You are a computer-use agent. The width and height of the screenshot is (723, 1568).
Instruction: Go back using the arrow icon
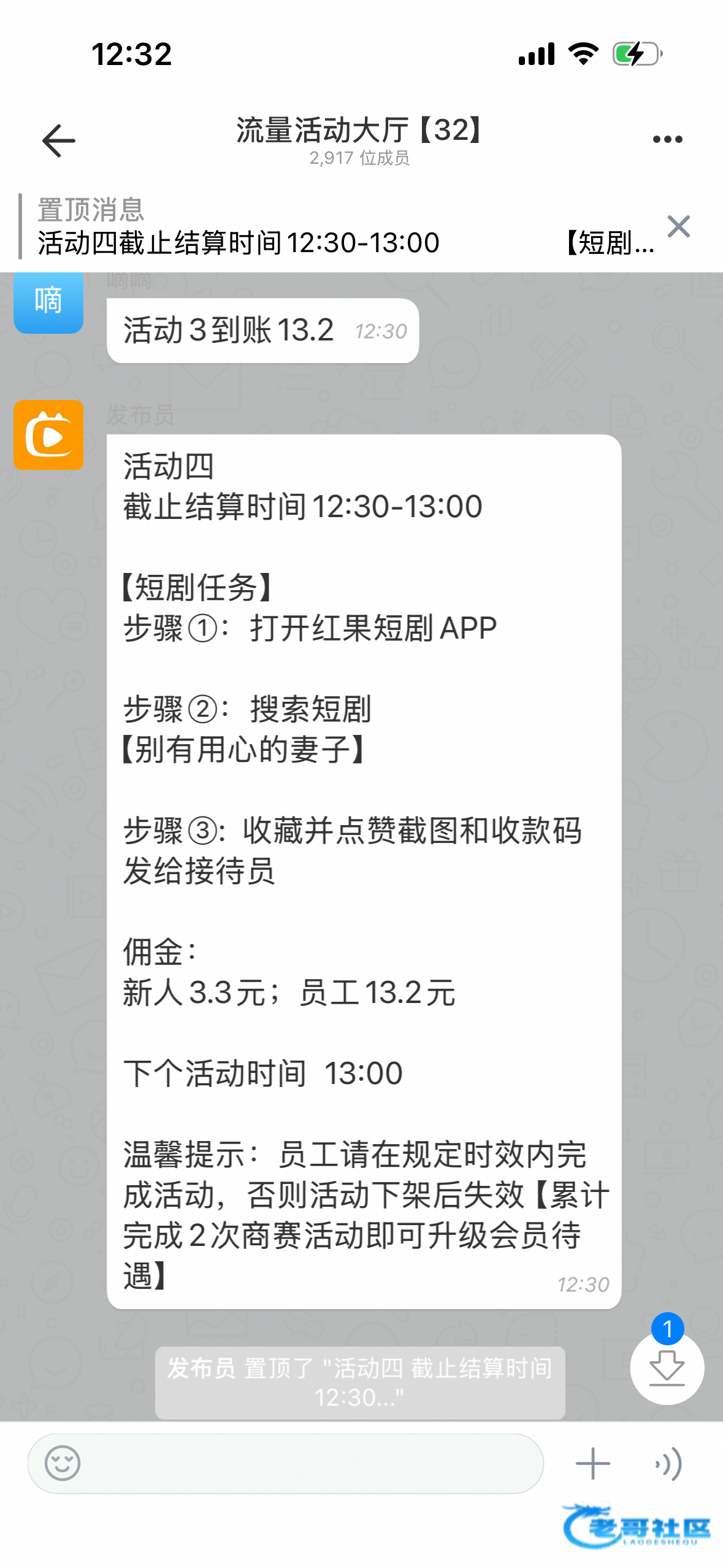(58, 140)
